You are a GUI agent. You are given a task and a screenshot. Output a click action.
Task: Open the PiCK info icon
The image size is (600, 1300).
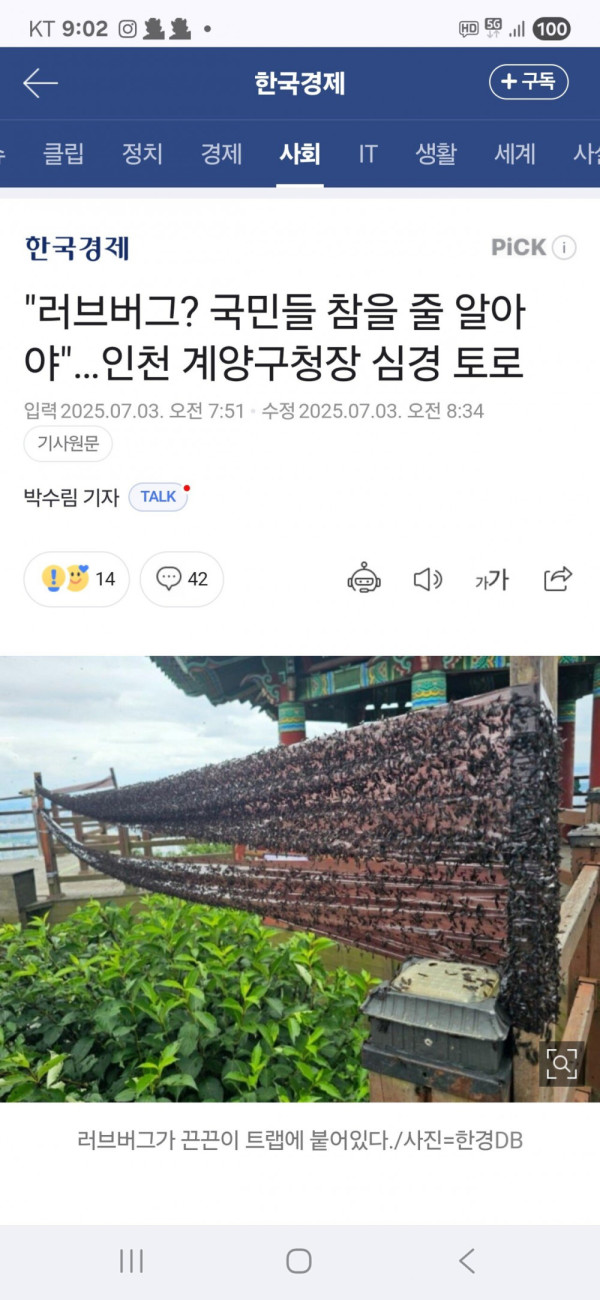coord(564,247)
